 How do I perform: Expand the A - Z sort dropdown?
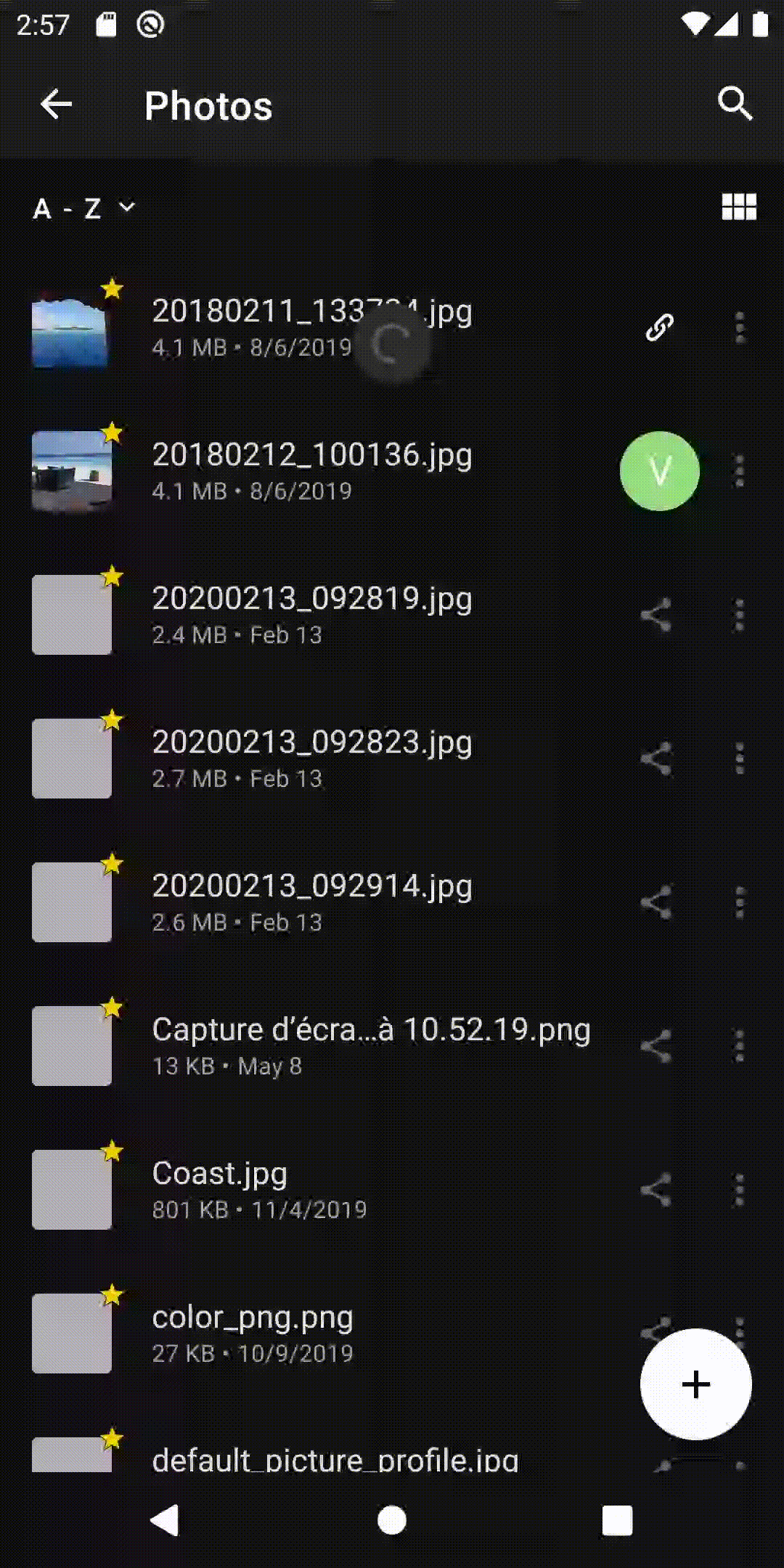click(83, 209)
